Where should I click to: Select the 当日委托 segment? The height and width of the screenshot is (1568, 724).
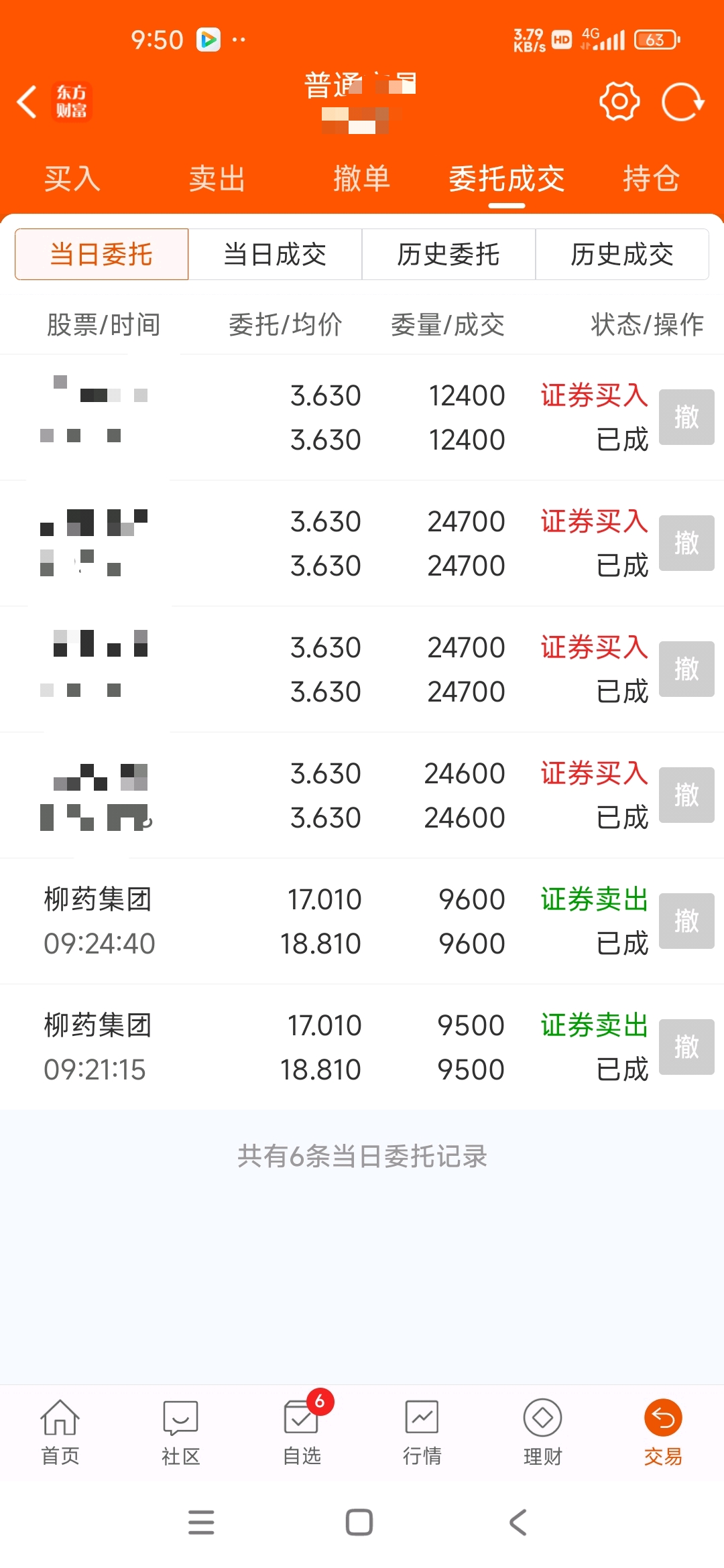[x=101, y=255]
